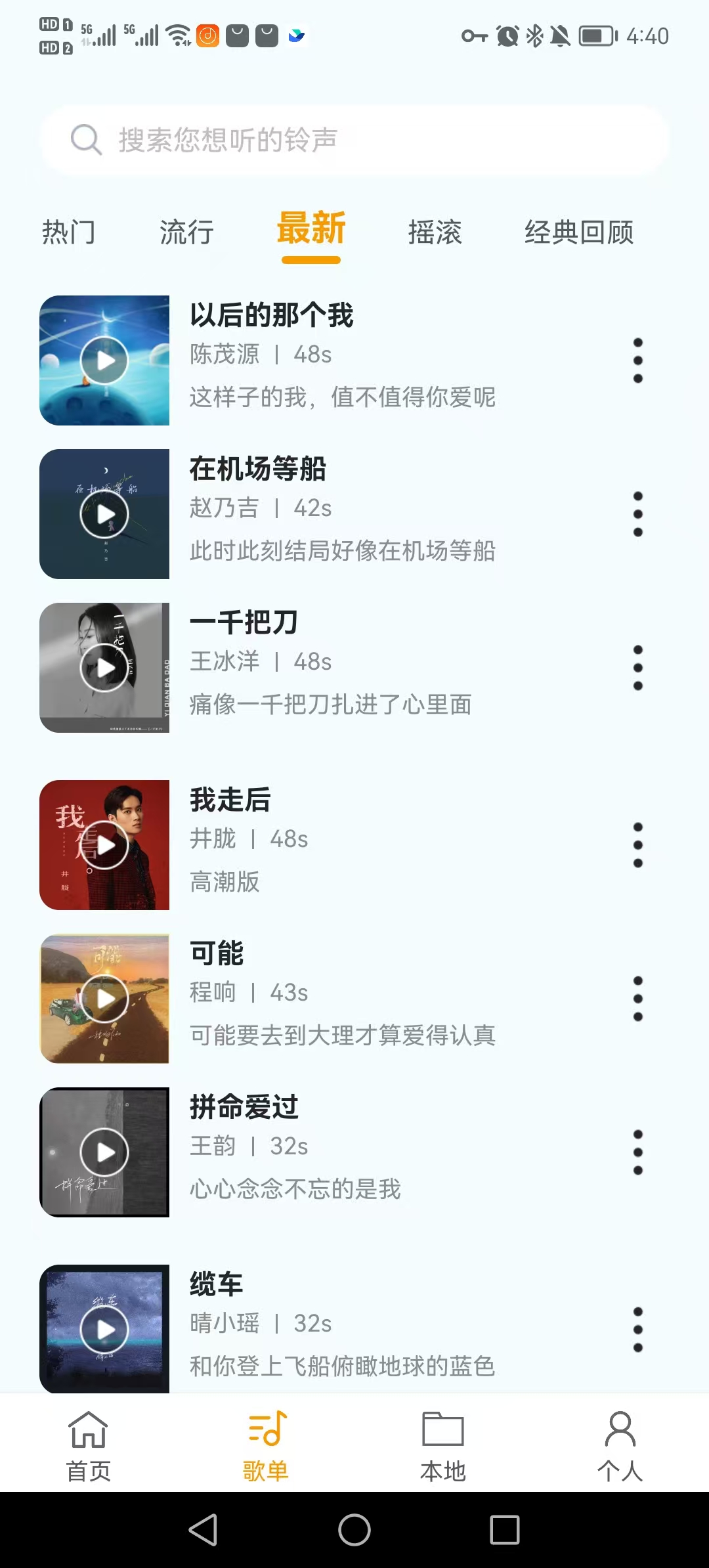Viewport: 709px width, 1568px height.
Task: Open the options menu for 在机场等船
Action: 637,514
